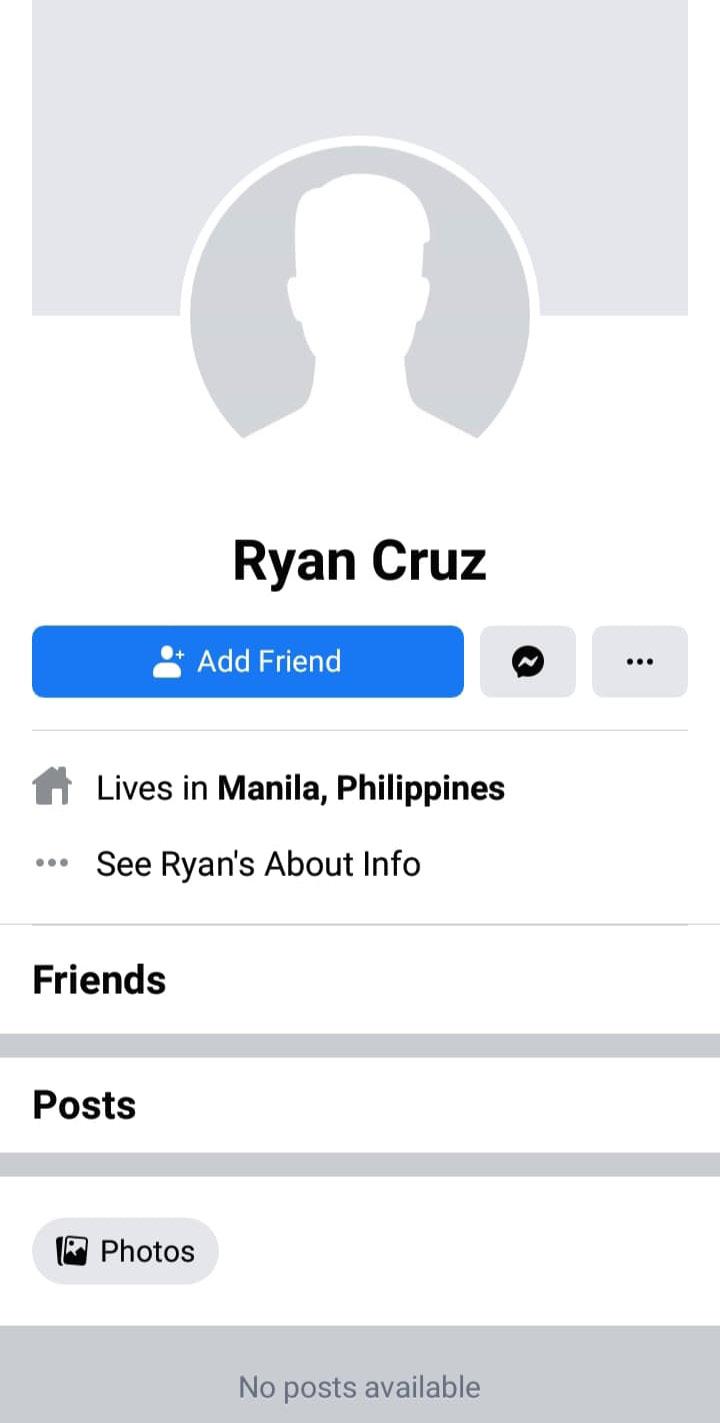Message Ryan via the Messenger icon
The height and width of the screenshot is (1423, 720).
[528, 661]
